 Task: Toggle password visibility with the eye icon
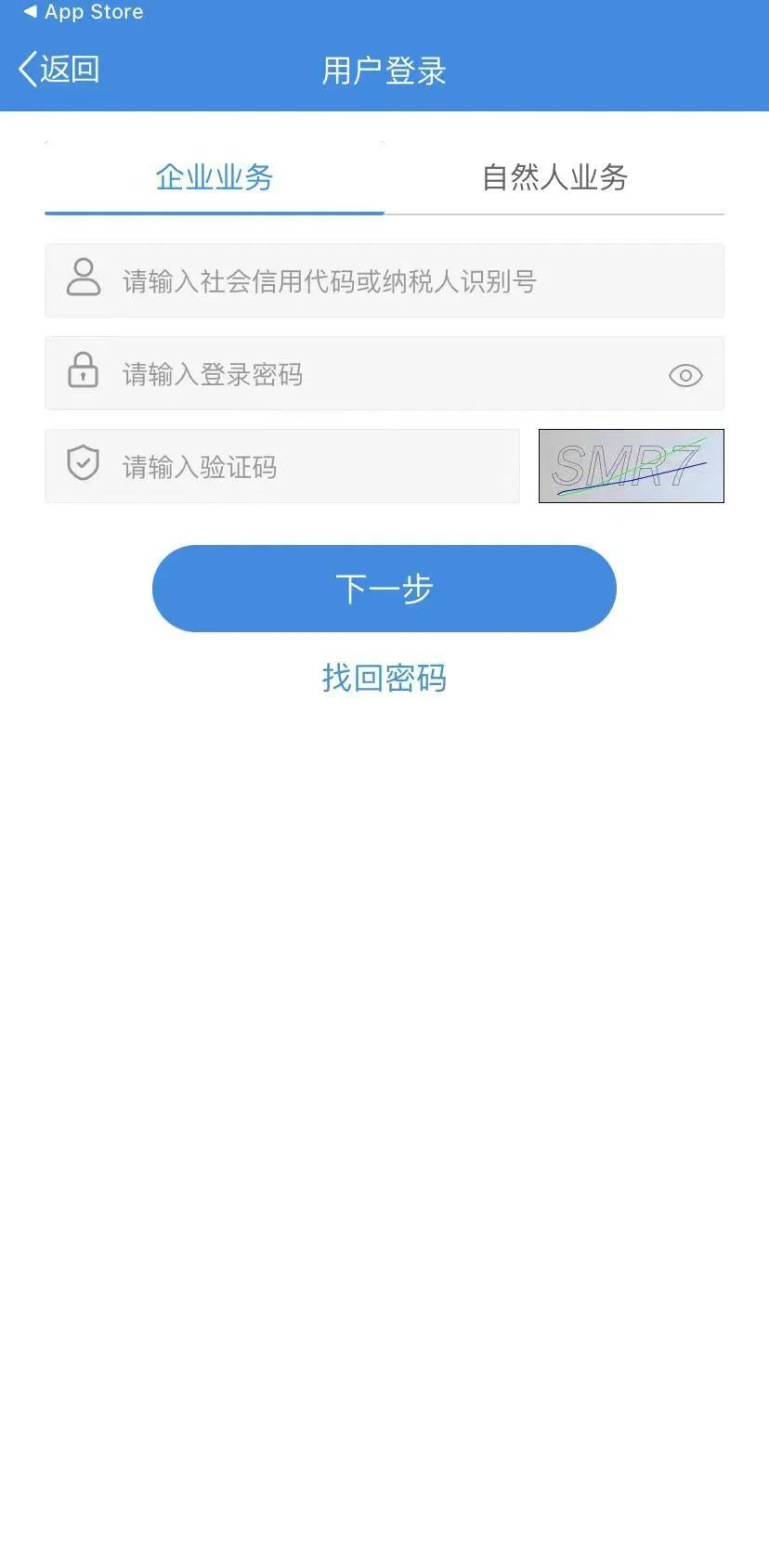pos(685,375)
